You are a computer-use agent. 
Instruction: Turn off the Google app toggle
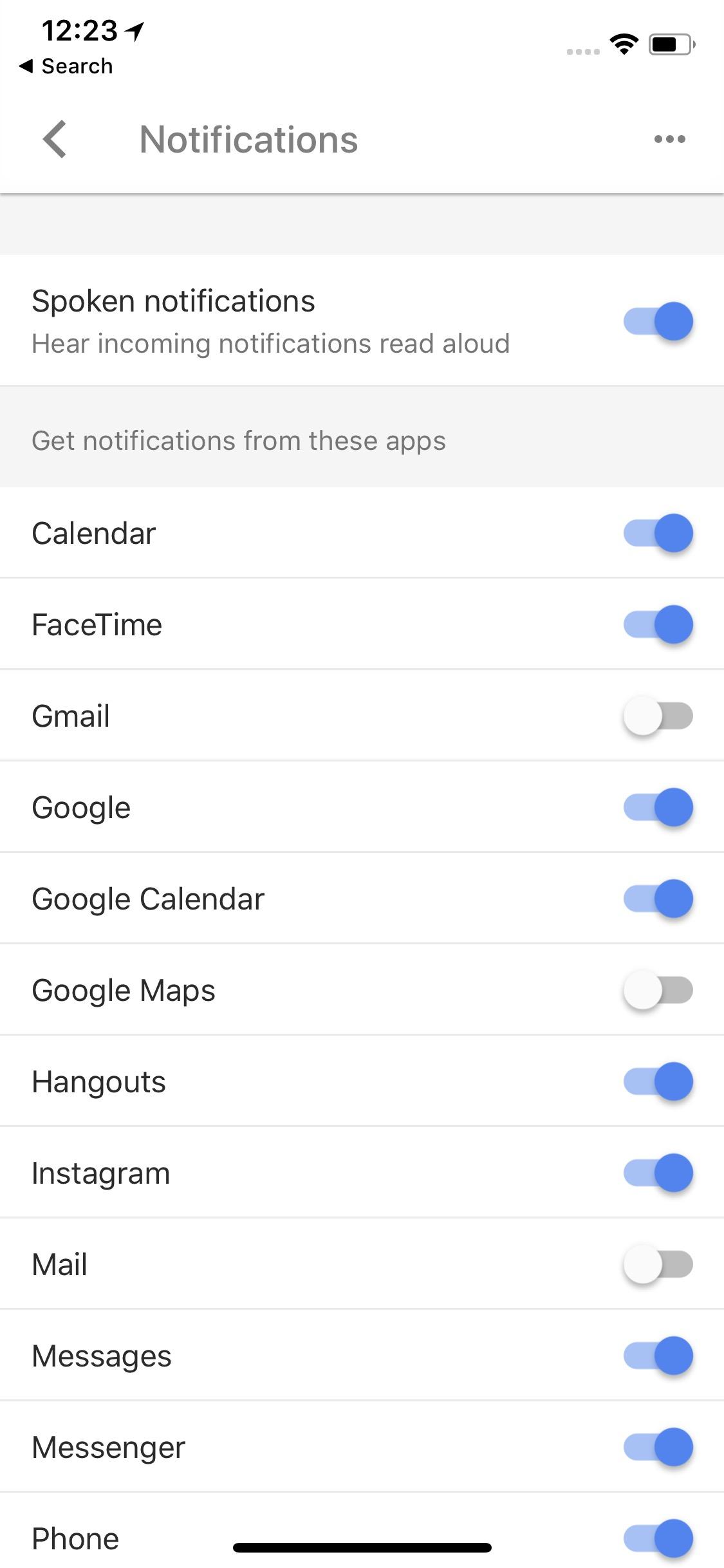658,807
